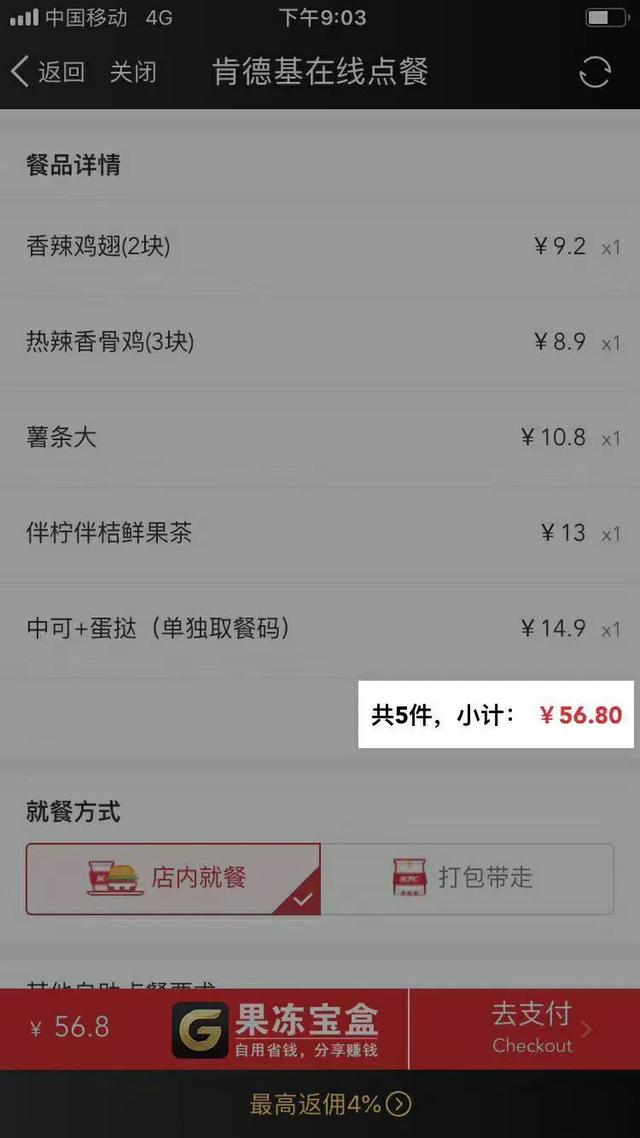
Task: Open the 最高返佣4% link
Action: pyautogui.click(x=331, y=1105)
